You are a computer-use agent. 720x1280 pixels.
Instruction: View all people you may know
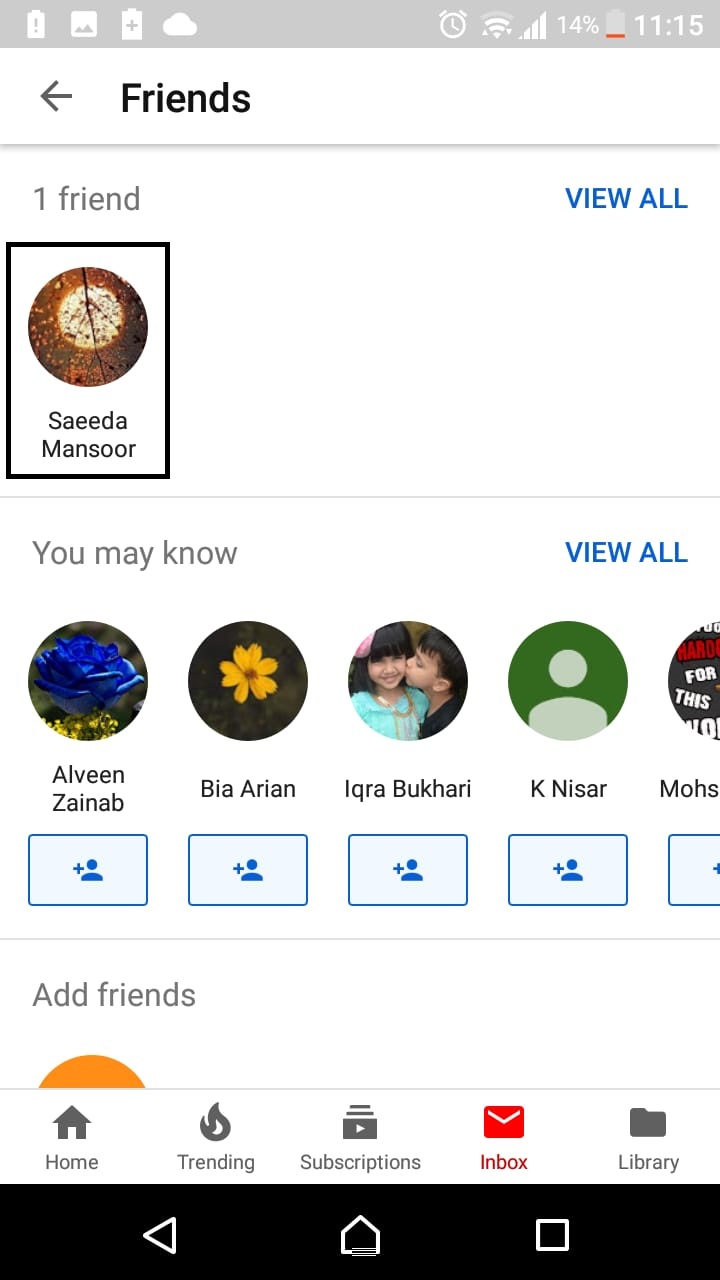pyautogui.click(x=626, y=552)
